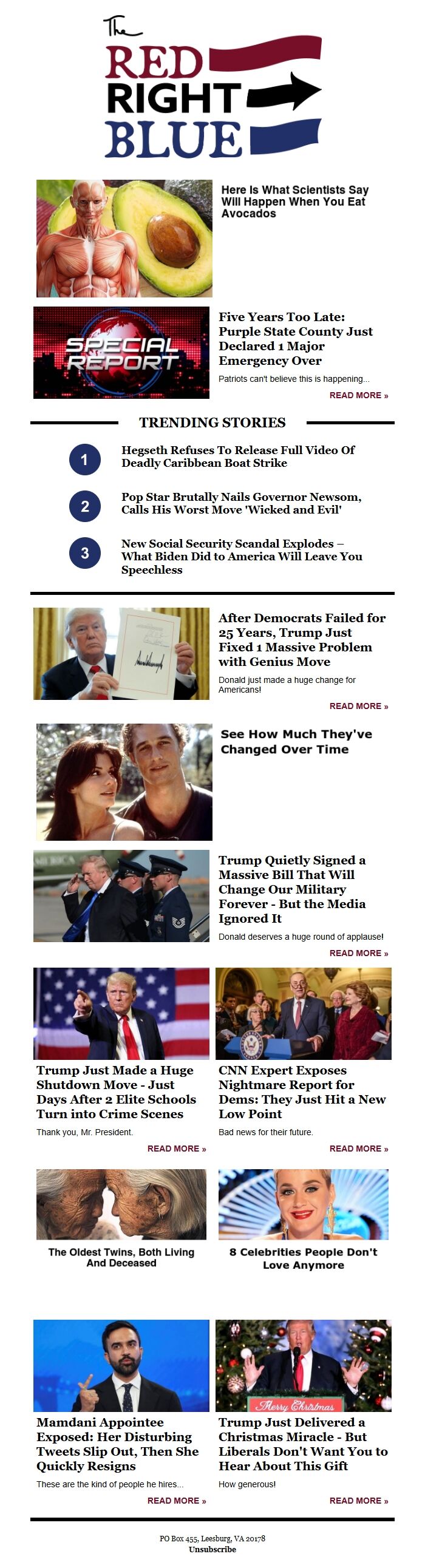This screenshot has height=1568, width=425.
Task: Open See How Much They've Changed
Action: pos(296,741)
